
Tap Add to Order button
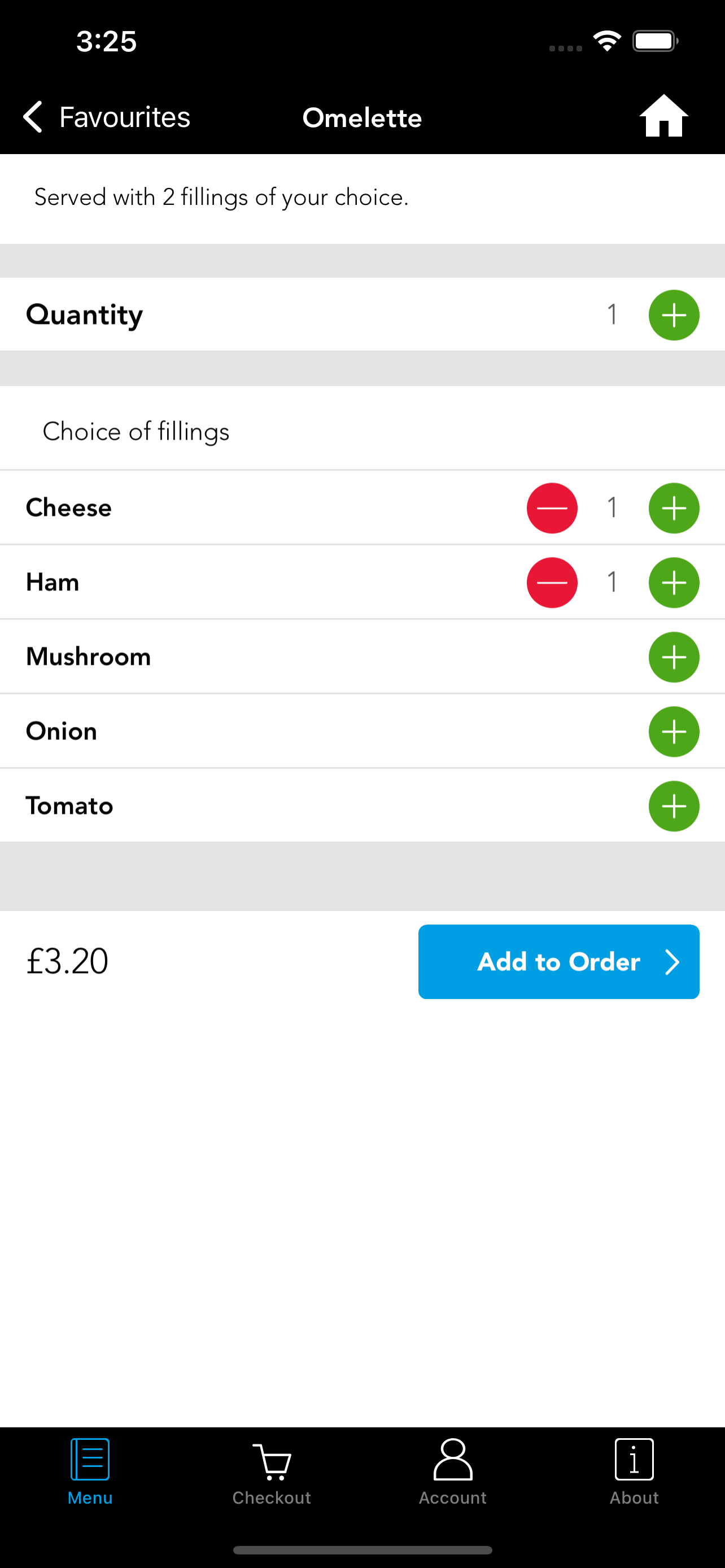[559, 962]
